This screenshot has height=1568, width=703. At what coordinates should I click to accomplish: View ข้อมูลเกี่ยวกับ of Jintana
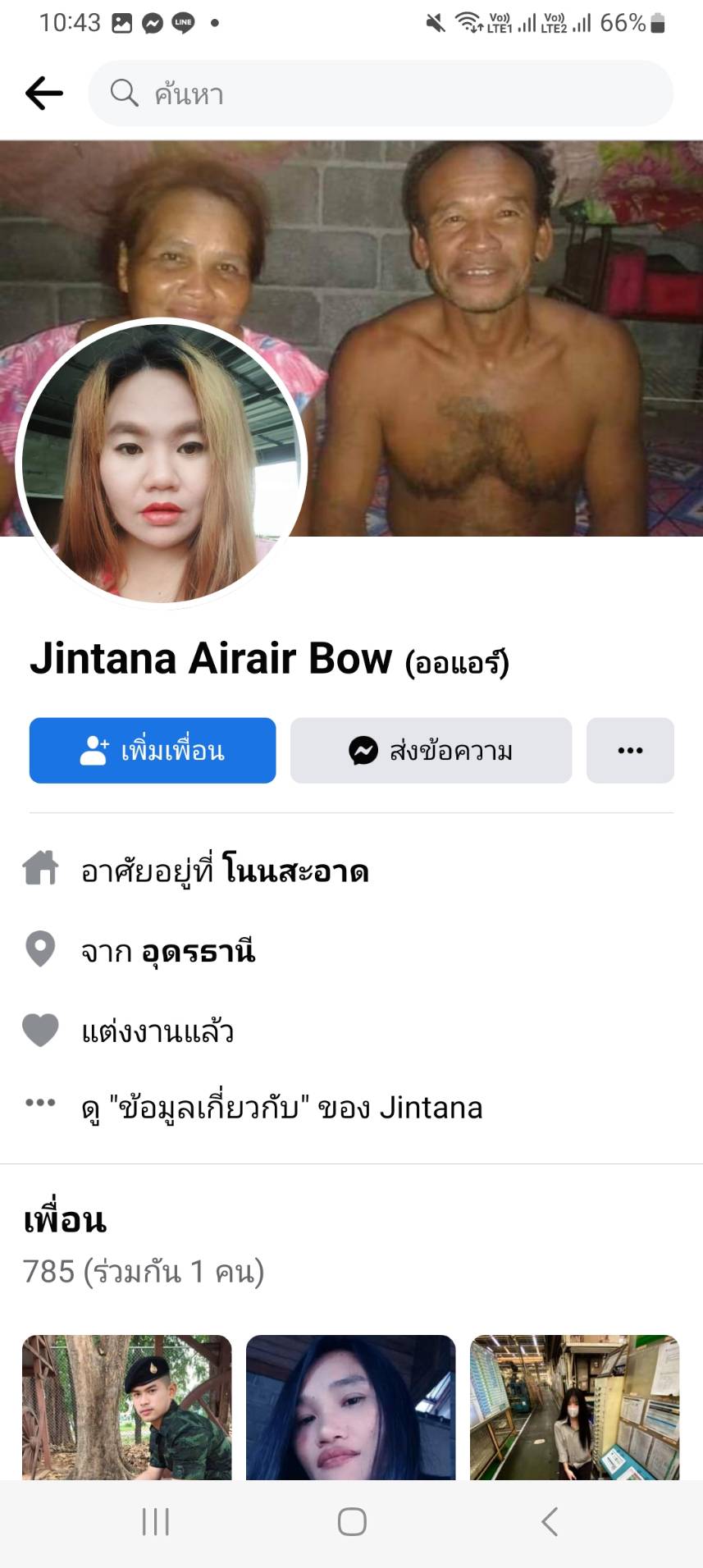(x=281, y=1108)
